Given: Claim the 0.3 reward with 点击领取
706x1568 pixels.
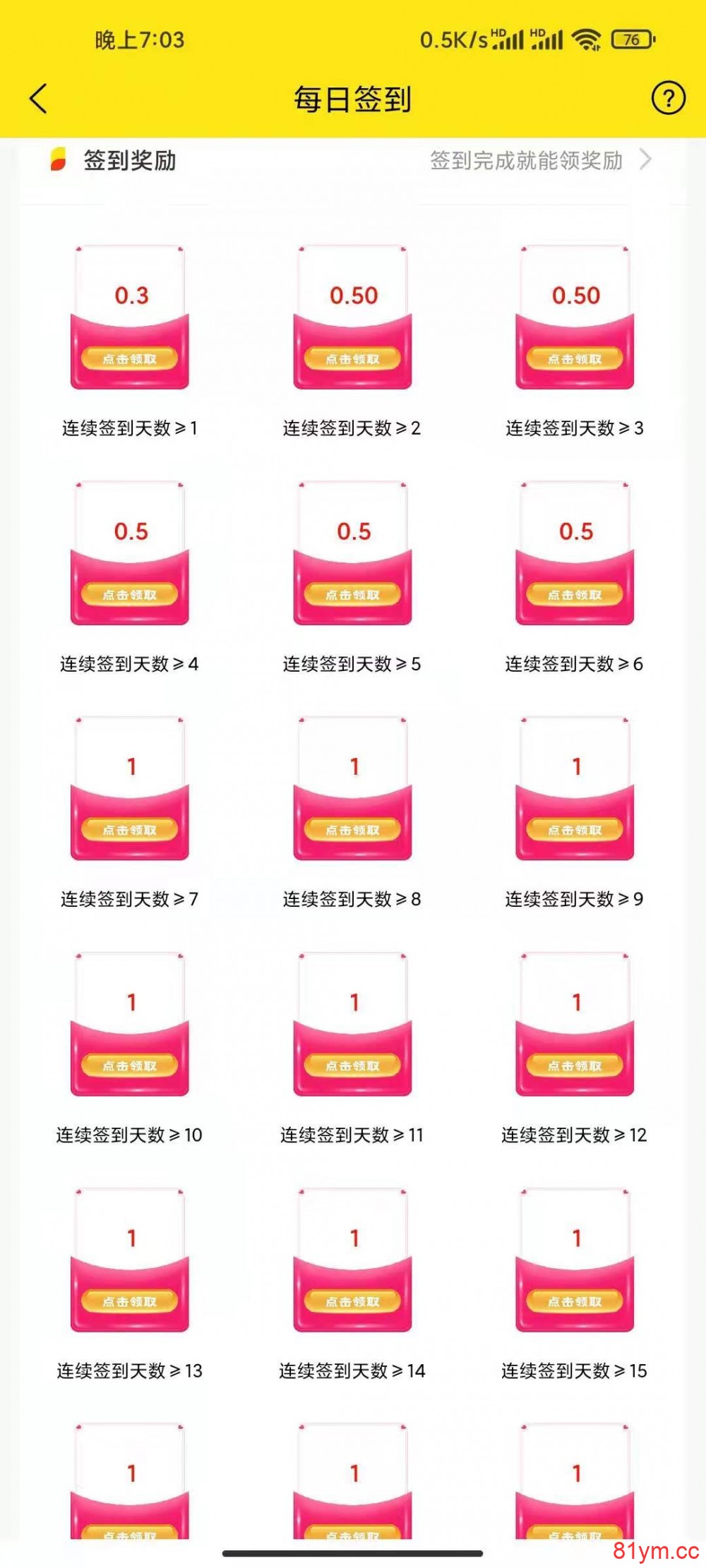Looking at the screenshot, I should 131,358.
